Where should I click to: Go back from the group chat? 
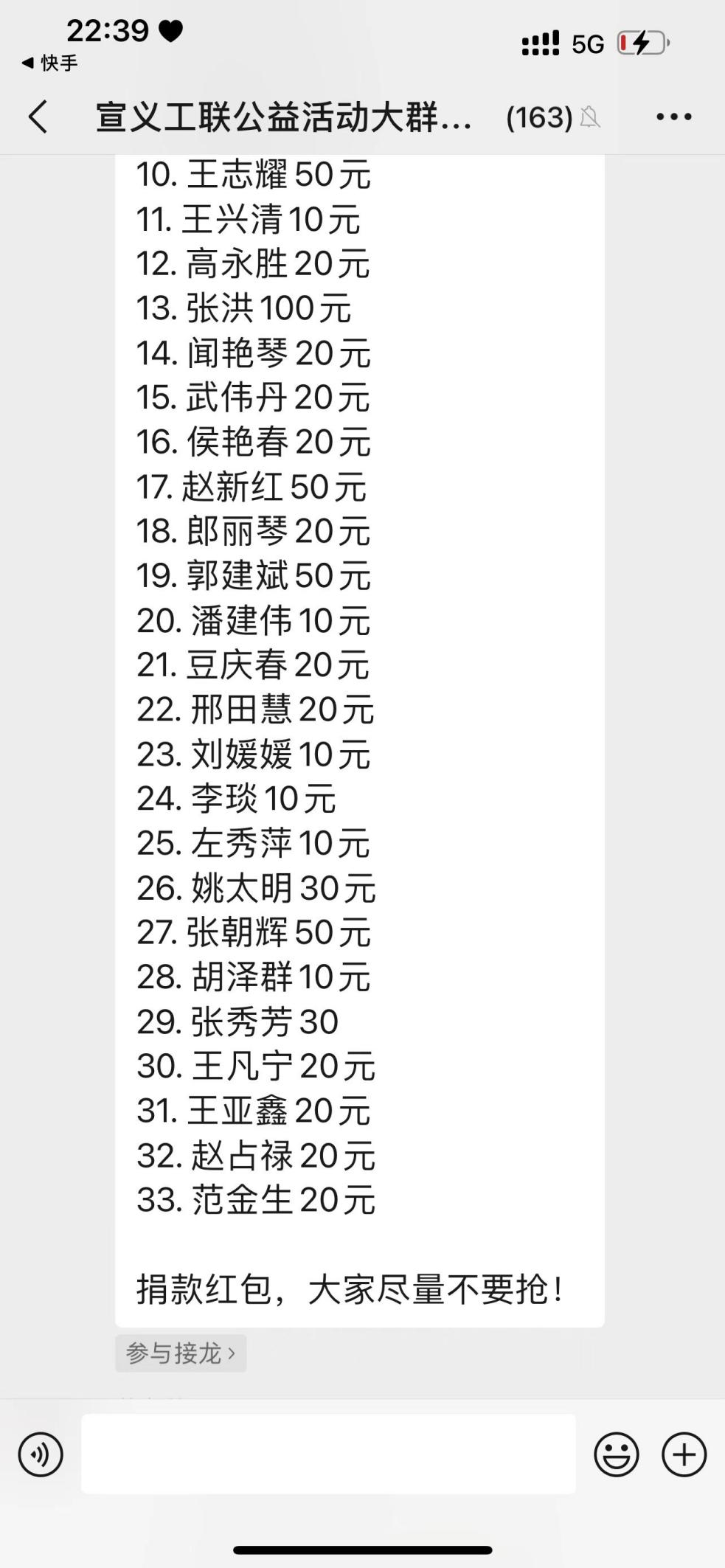click(38, 117)
